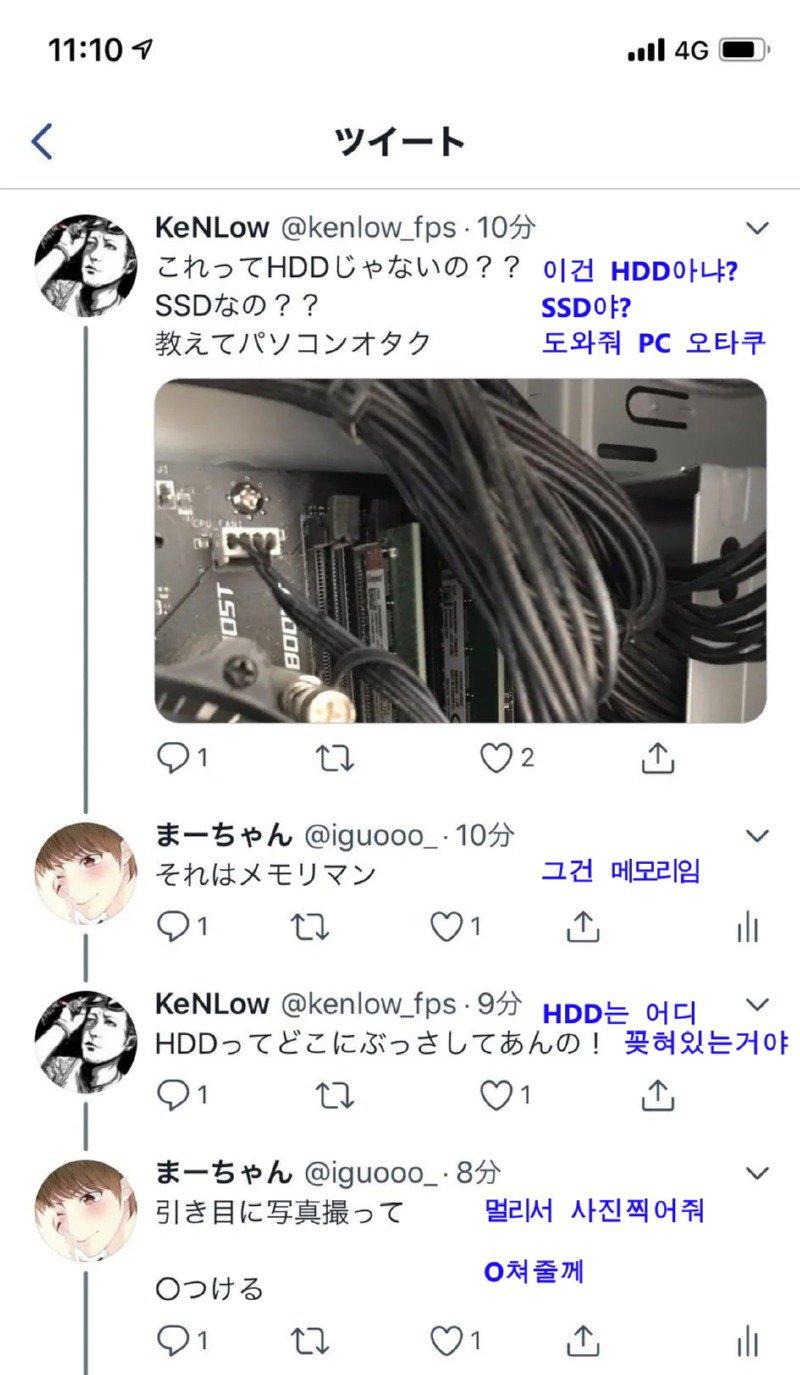Image resolution: width=800 pixels, height=1375 pixels.
Task: Open the PC photo in KeNLow's tweet
Action: [460, 550]
